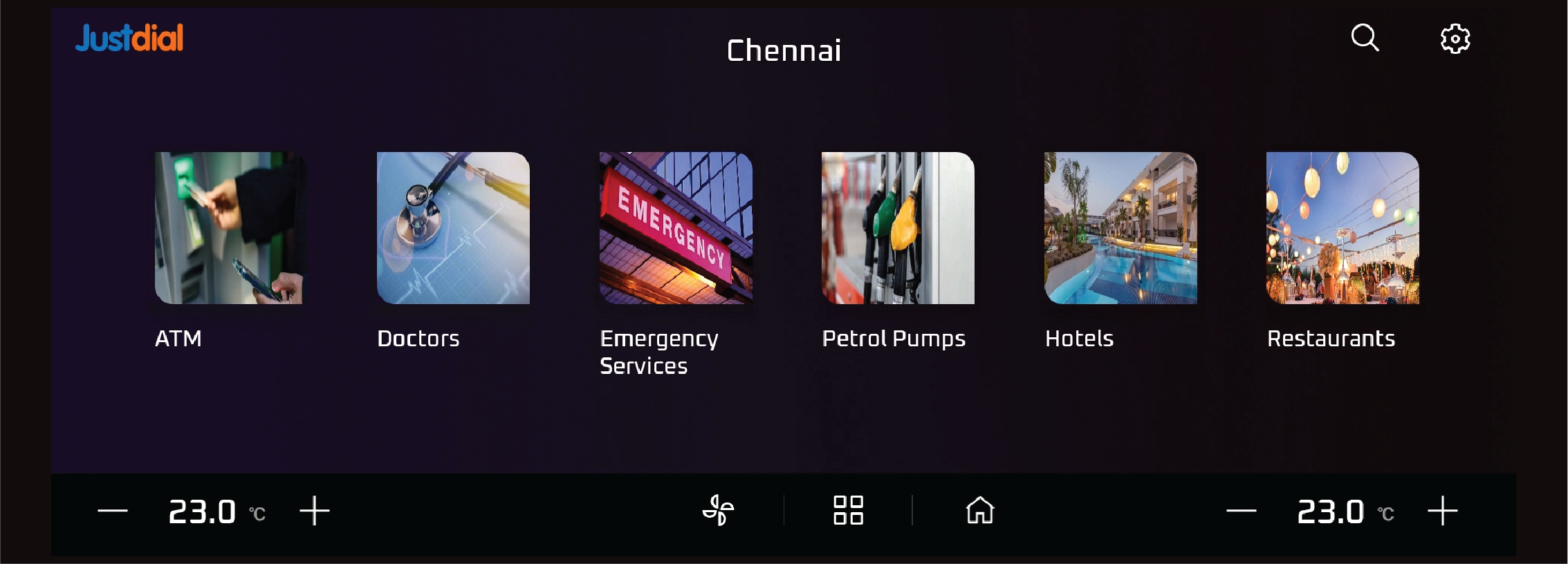Raise right zone temperature
This screenshot has height=564, width=1568.
pyautogui.click(x=1442, y=511)
